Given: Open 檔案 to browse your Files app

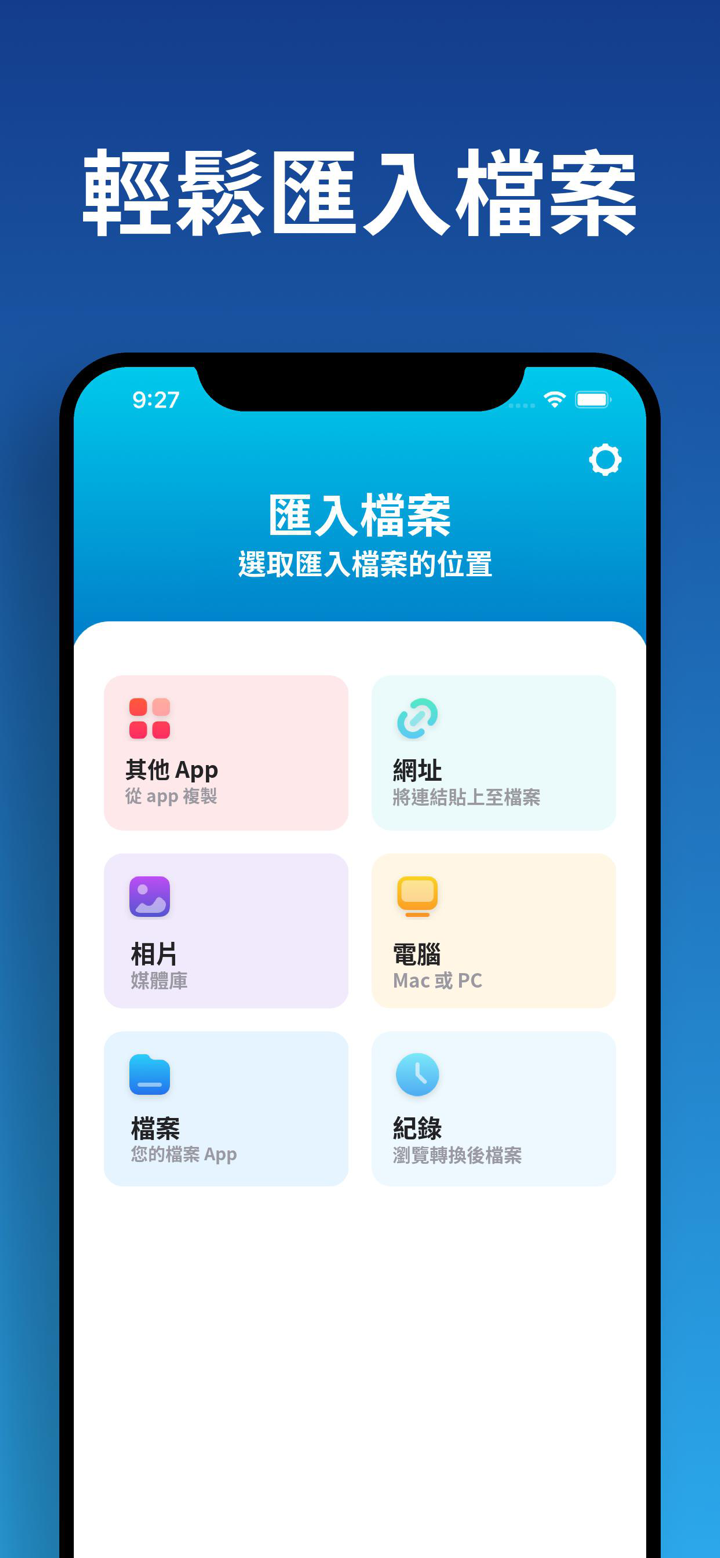Looking at the screenshot, I should coord(226,1108).
